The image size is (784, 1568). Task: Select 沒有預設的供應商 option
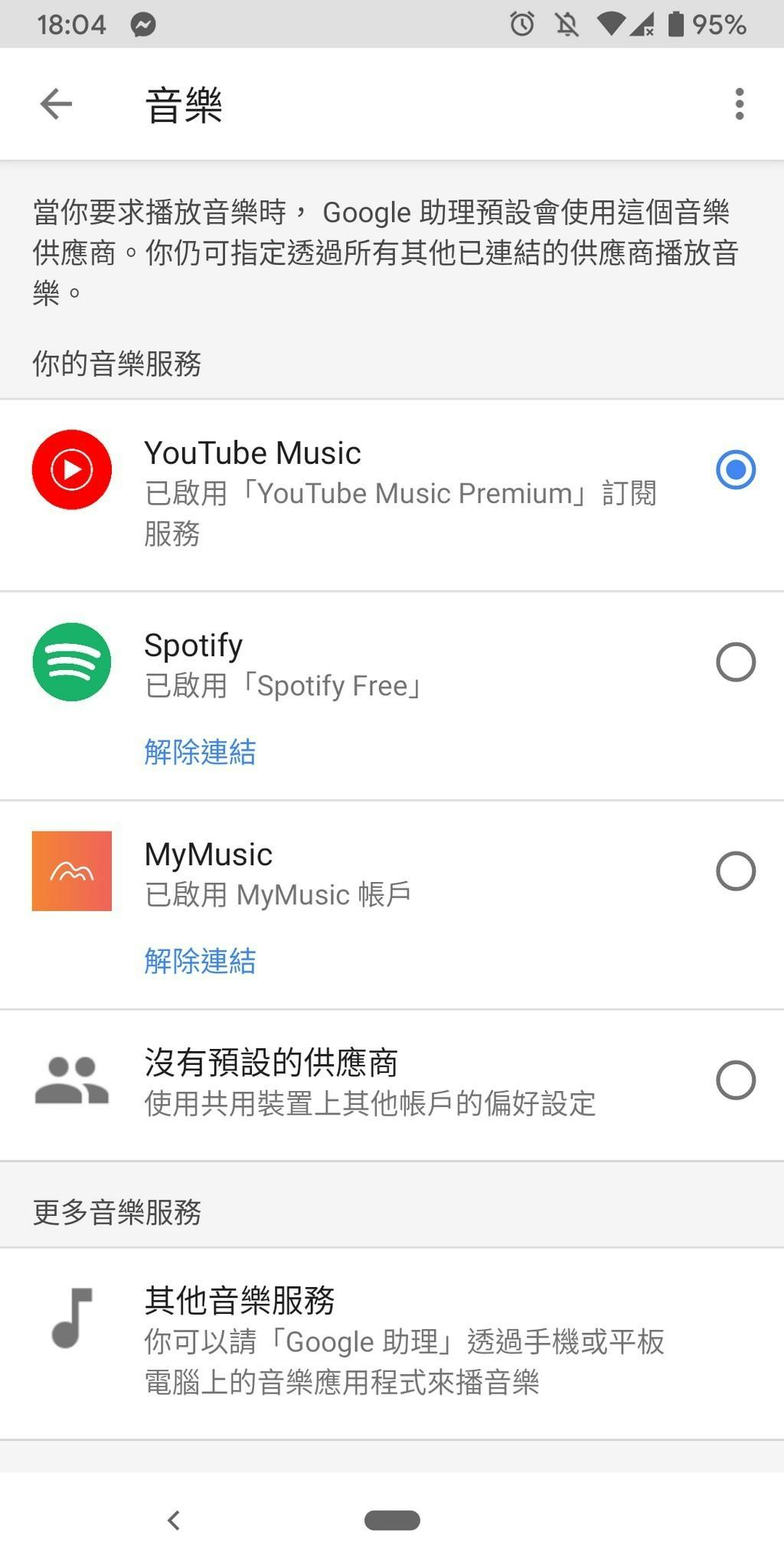(x=735, y=1080)
